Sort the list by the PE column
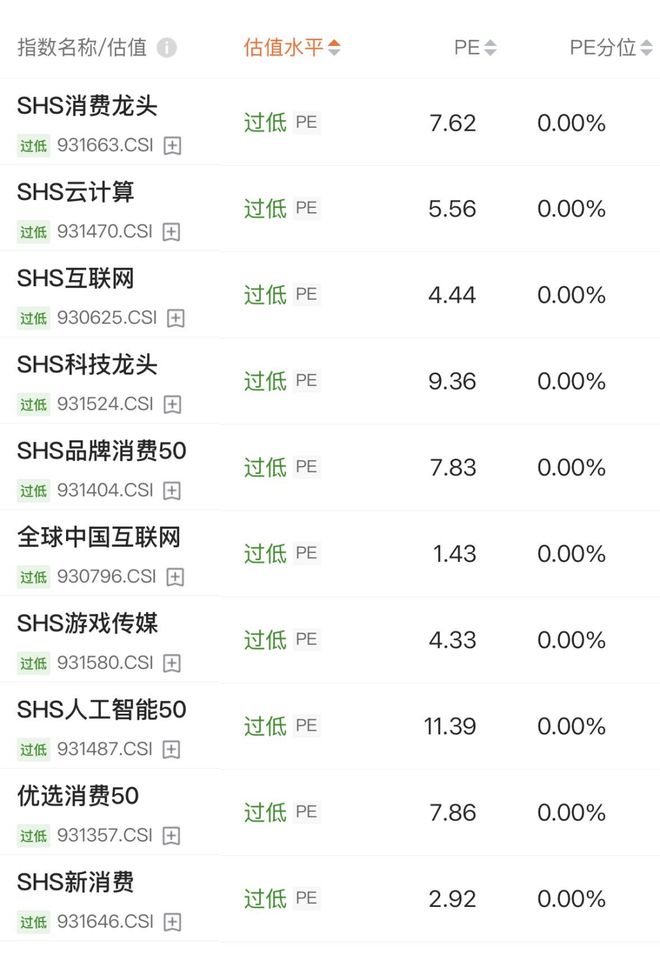 pyautogui.click(x=475, y=47)
